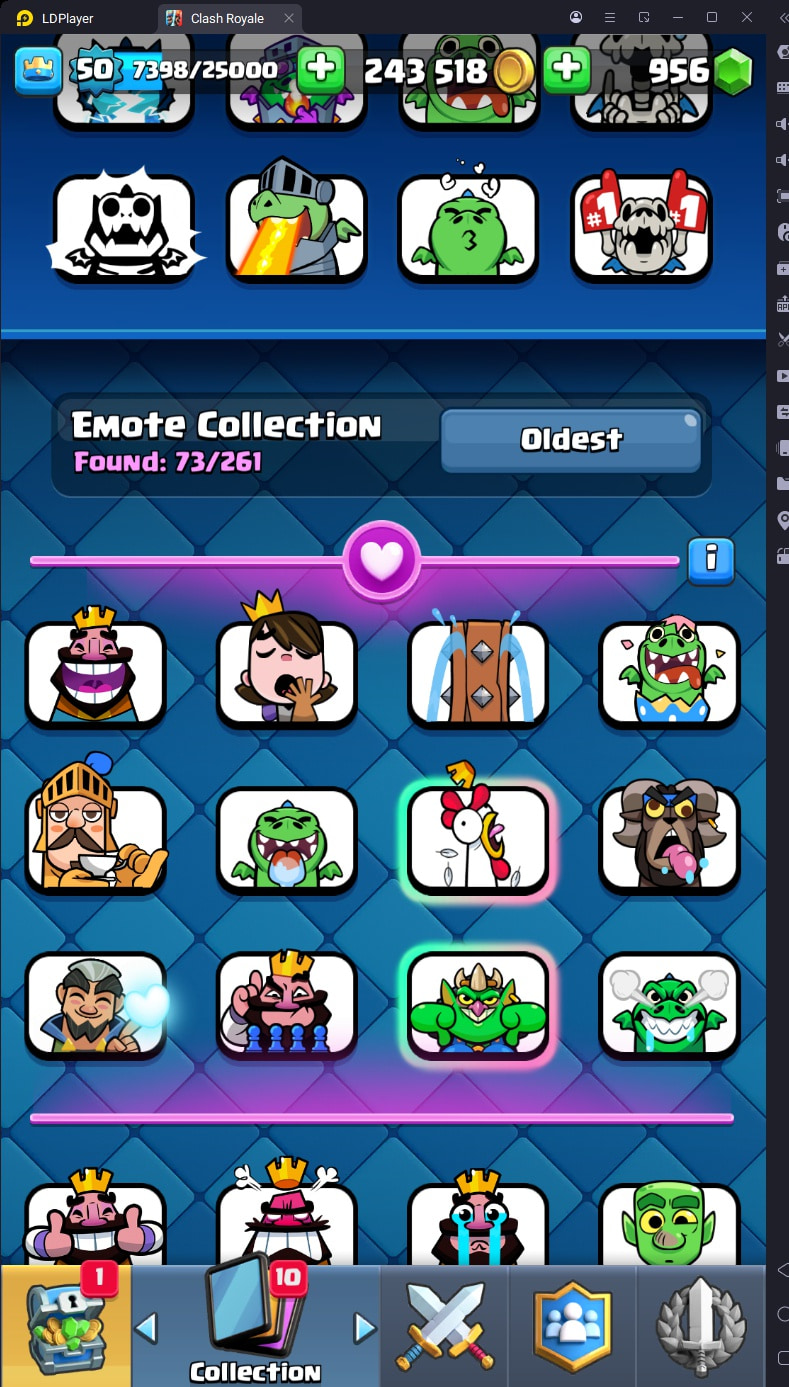Open the King level crown badge
Screen dimensions: 789x1387
[38, 70]
